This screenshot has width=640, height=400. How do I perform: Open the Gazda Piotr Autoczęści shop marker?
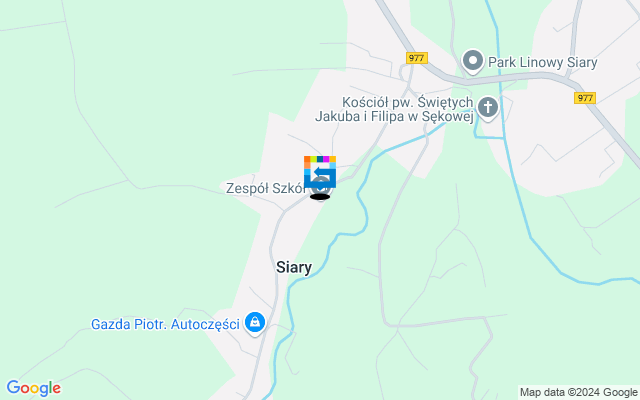click(x=256, y=323)
